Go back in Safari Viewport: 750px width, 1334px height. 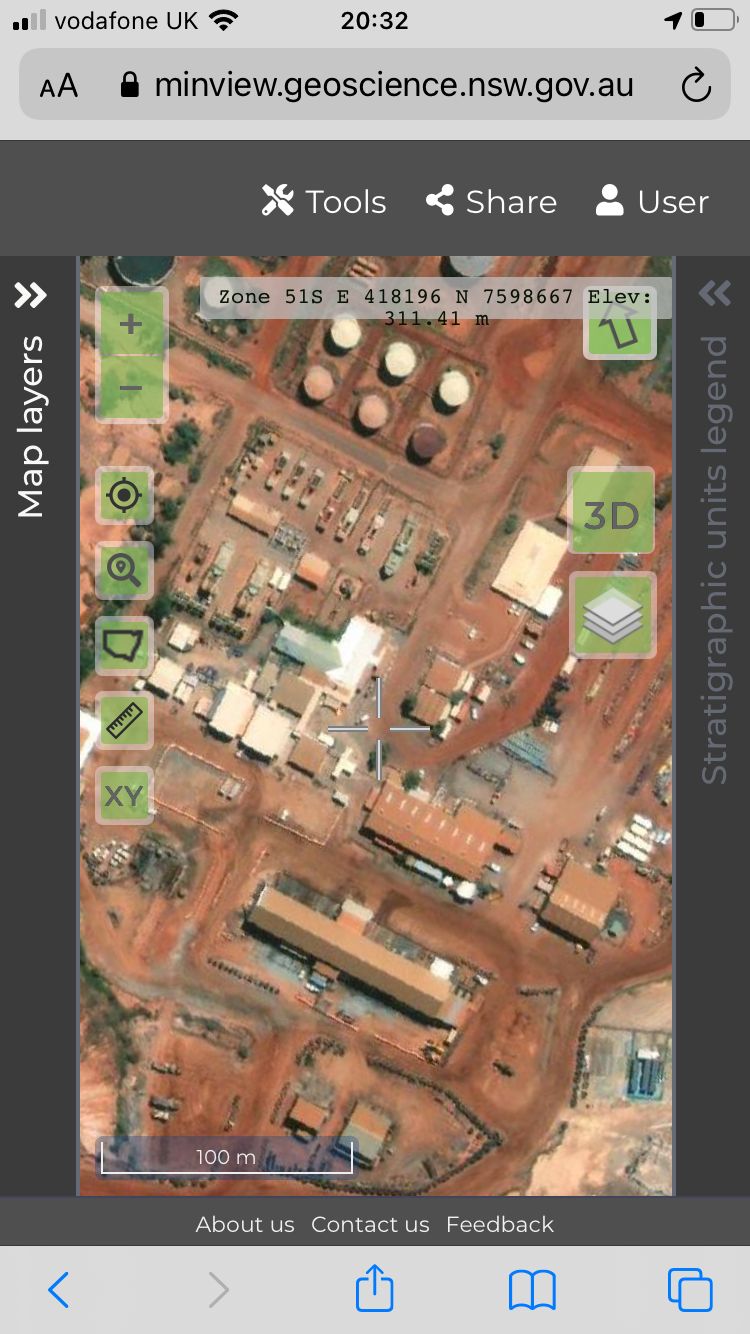point(59,1290)
